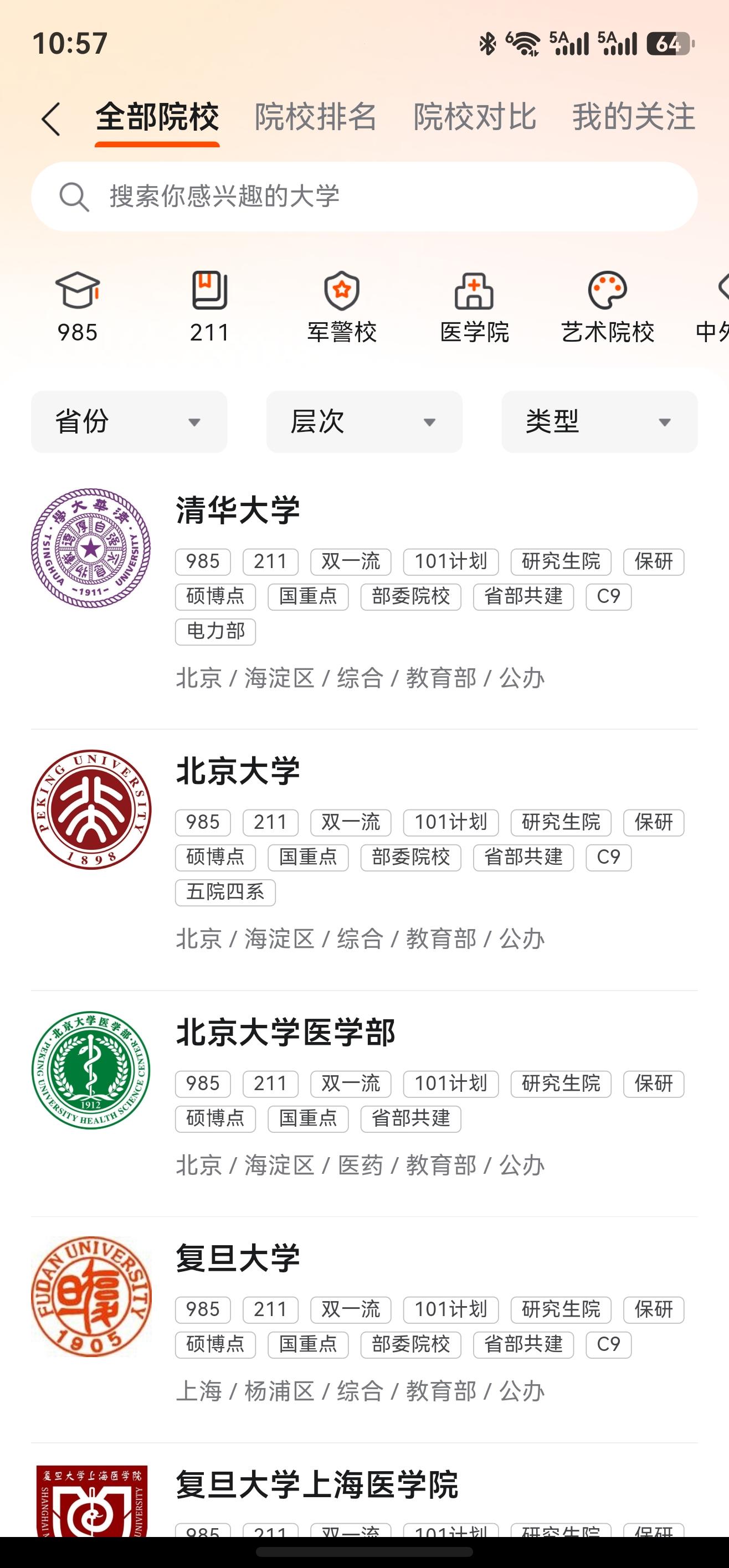
Task: Open the 复旦大学上海医学院 entry
Action: click(317, 1484)
